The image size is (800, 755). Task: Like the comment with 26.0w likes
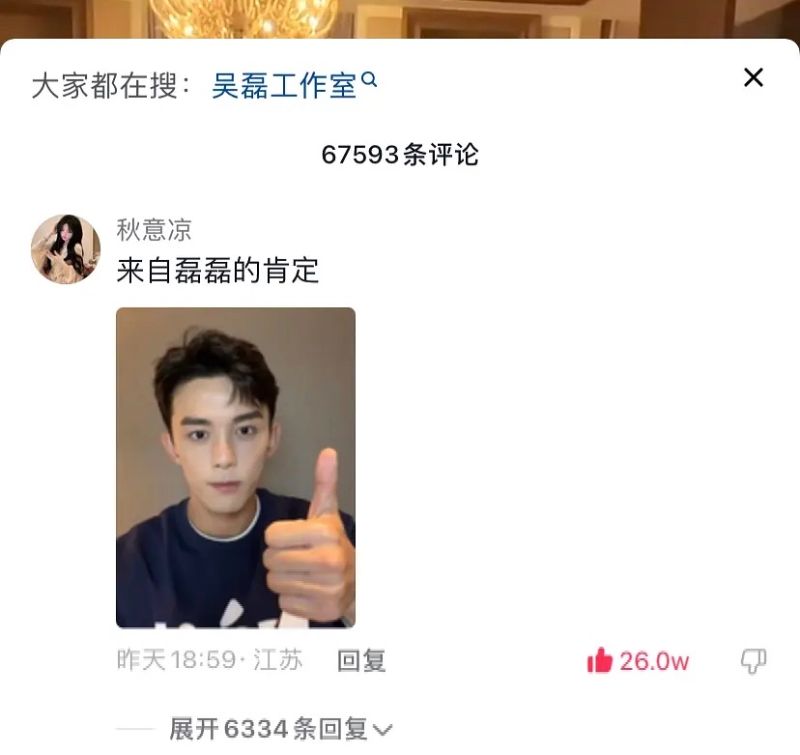click(x=600, y=661)
